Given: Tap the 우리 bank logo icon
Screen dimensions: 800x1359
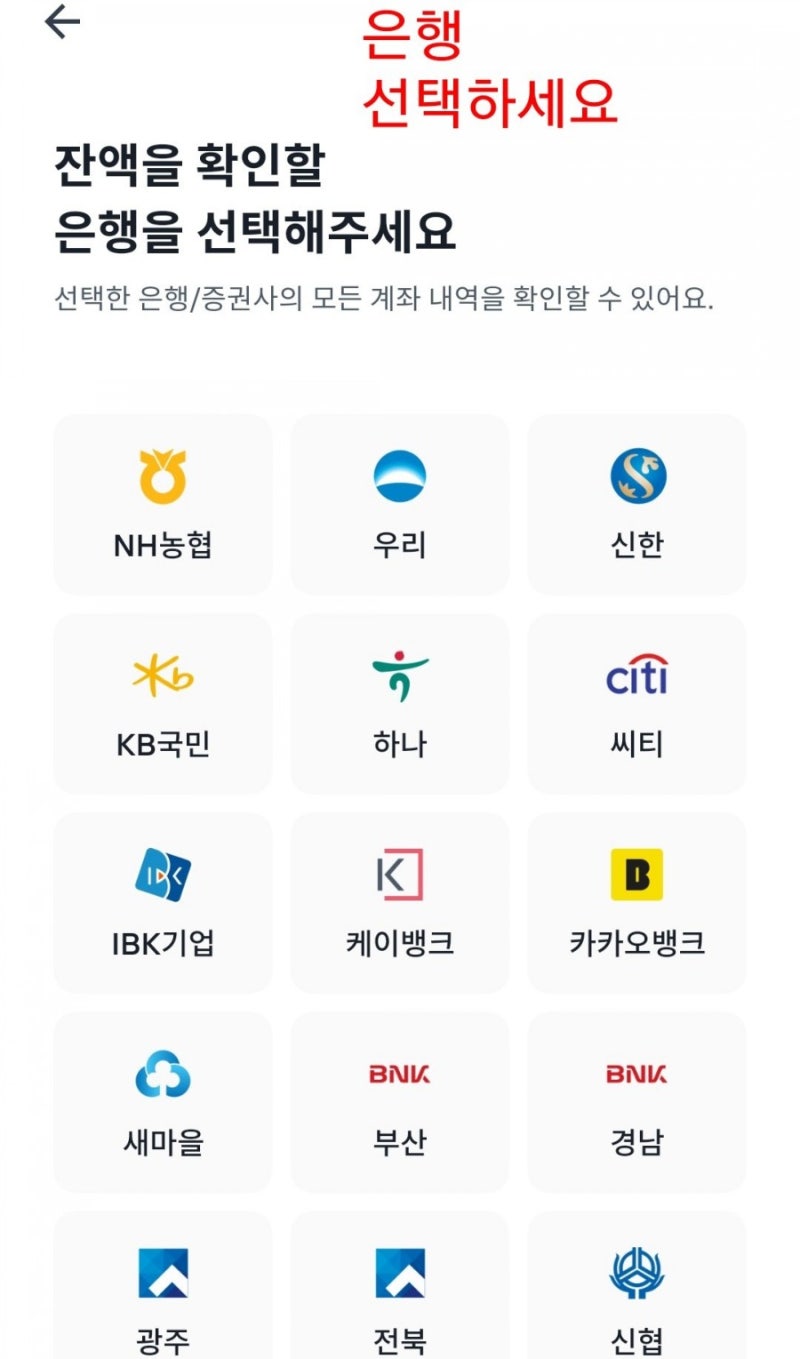Looking at the screenshot, I should tap(400, 475).
